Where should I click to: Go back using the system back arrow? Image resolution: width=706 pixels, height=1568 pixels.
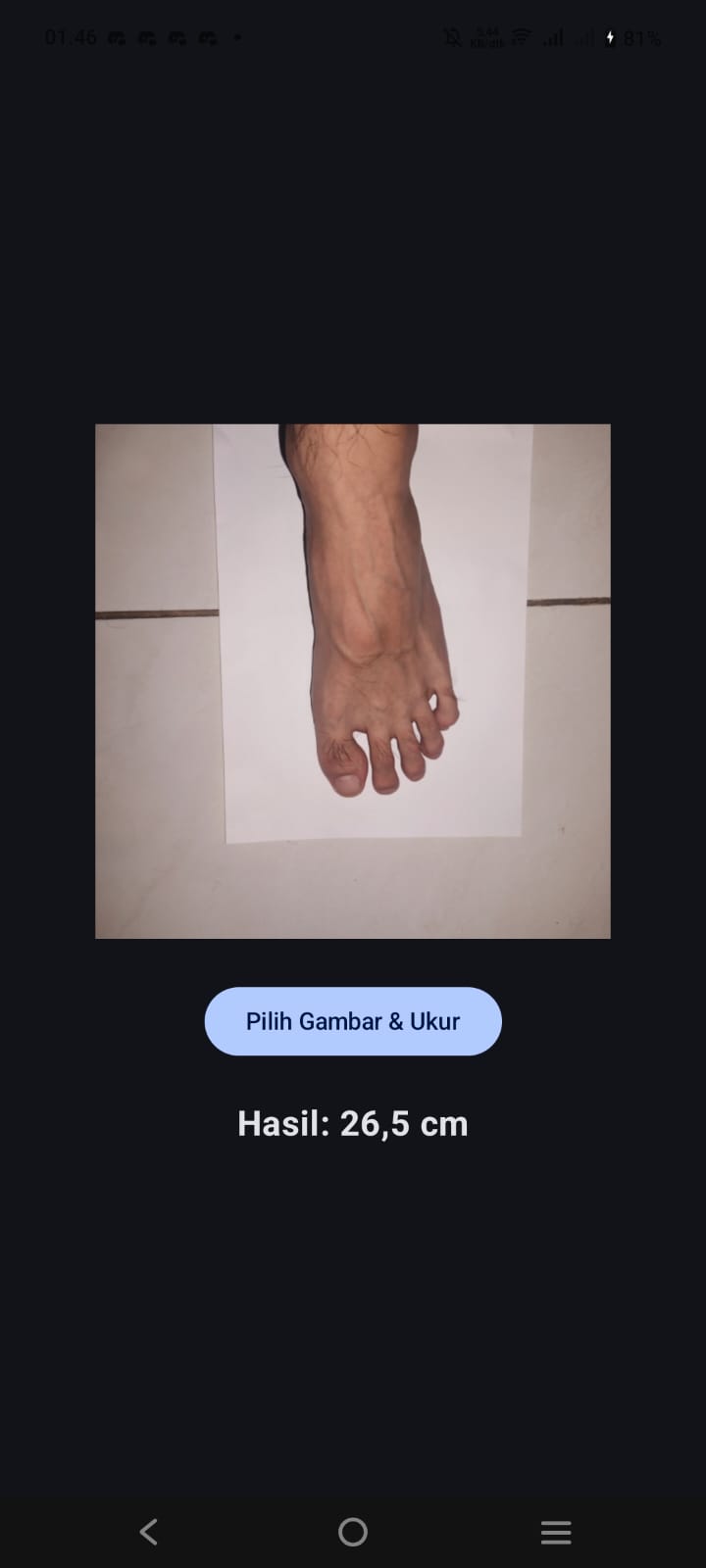[149, 1532]
